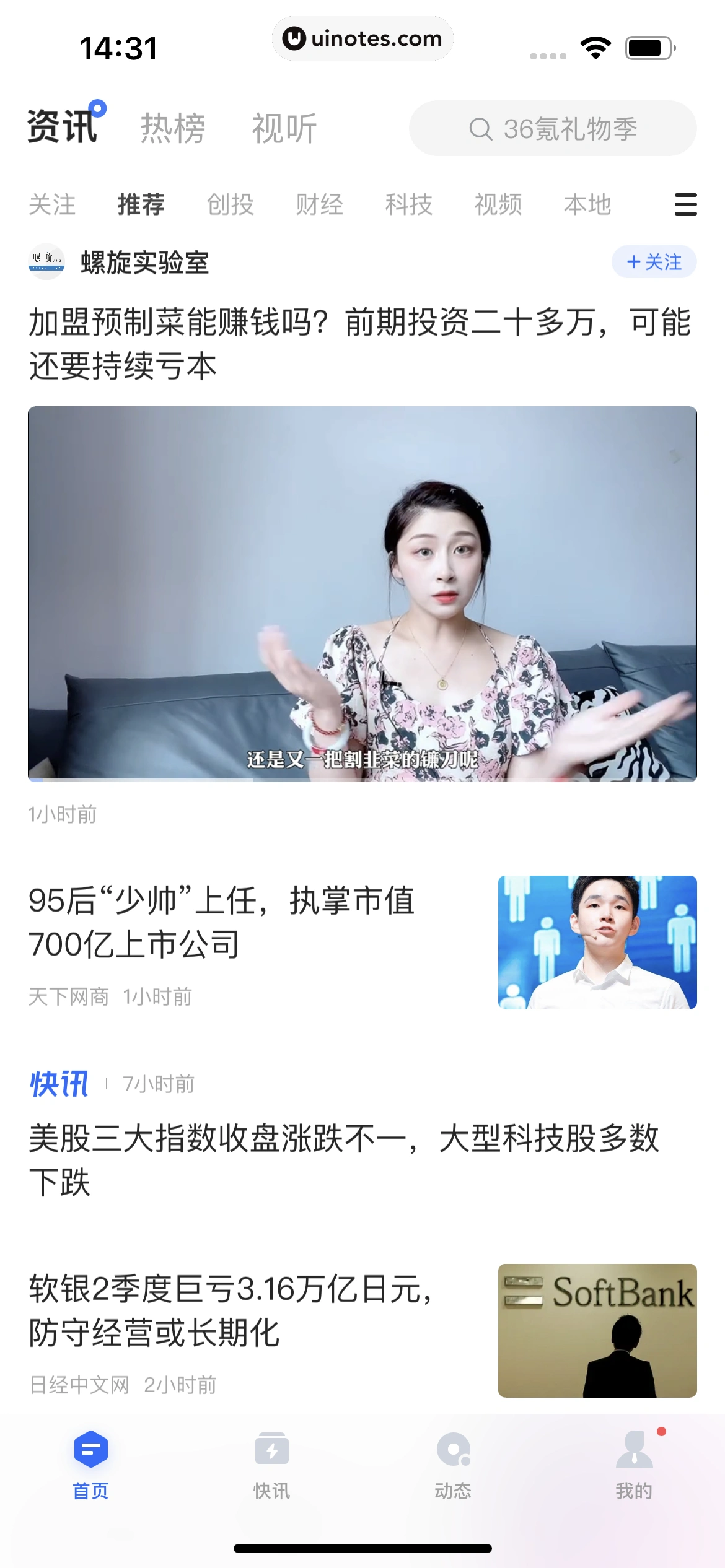Expand the 创投 category
Image resolution: width=725 pixels, height=1568 pixels.
231,204
